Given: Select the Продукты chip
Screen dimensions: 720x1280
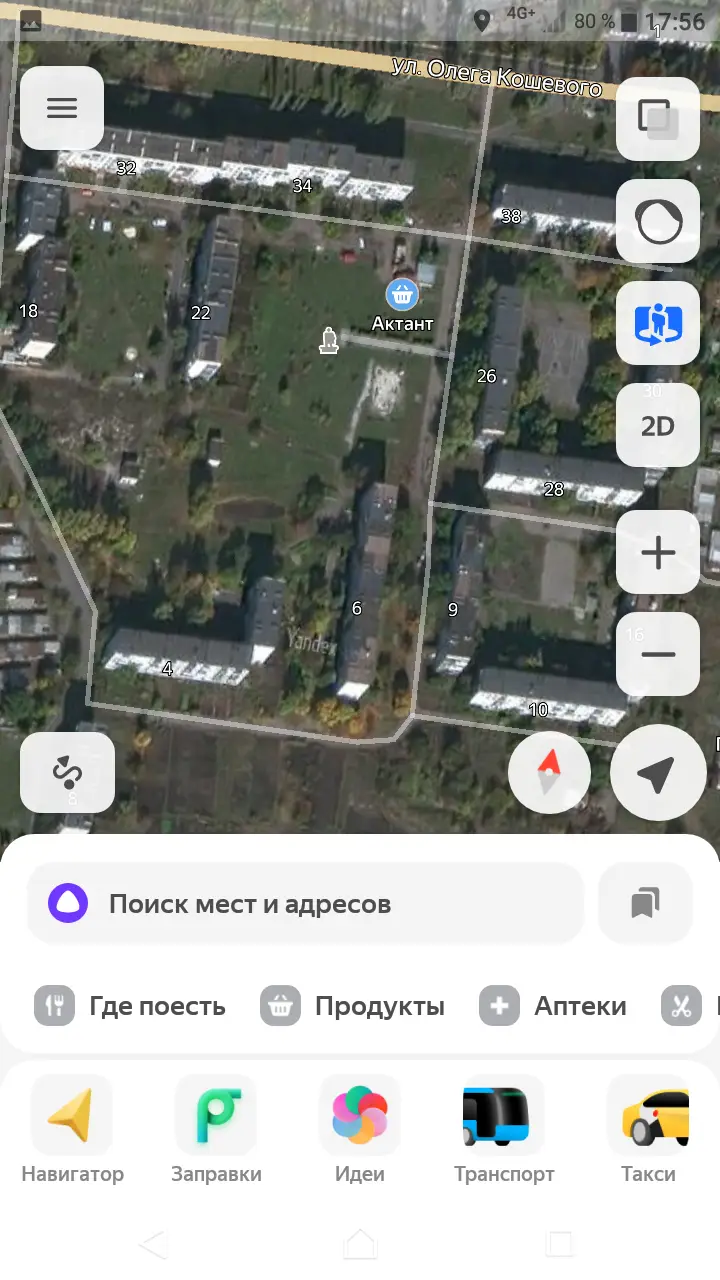Looking at the screenshot, I should click(x=353, y=1006).
